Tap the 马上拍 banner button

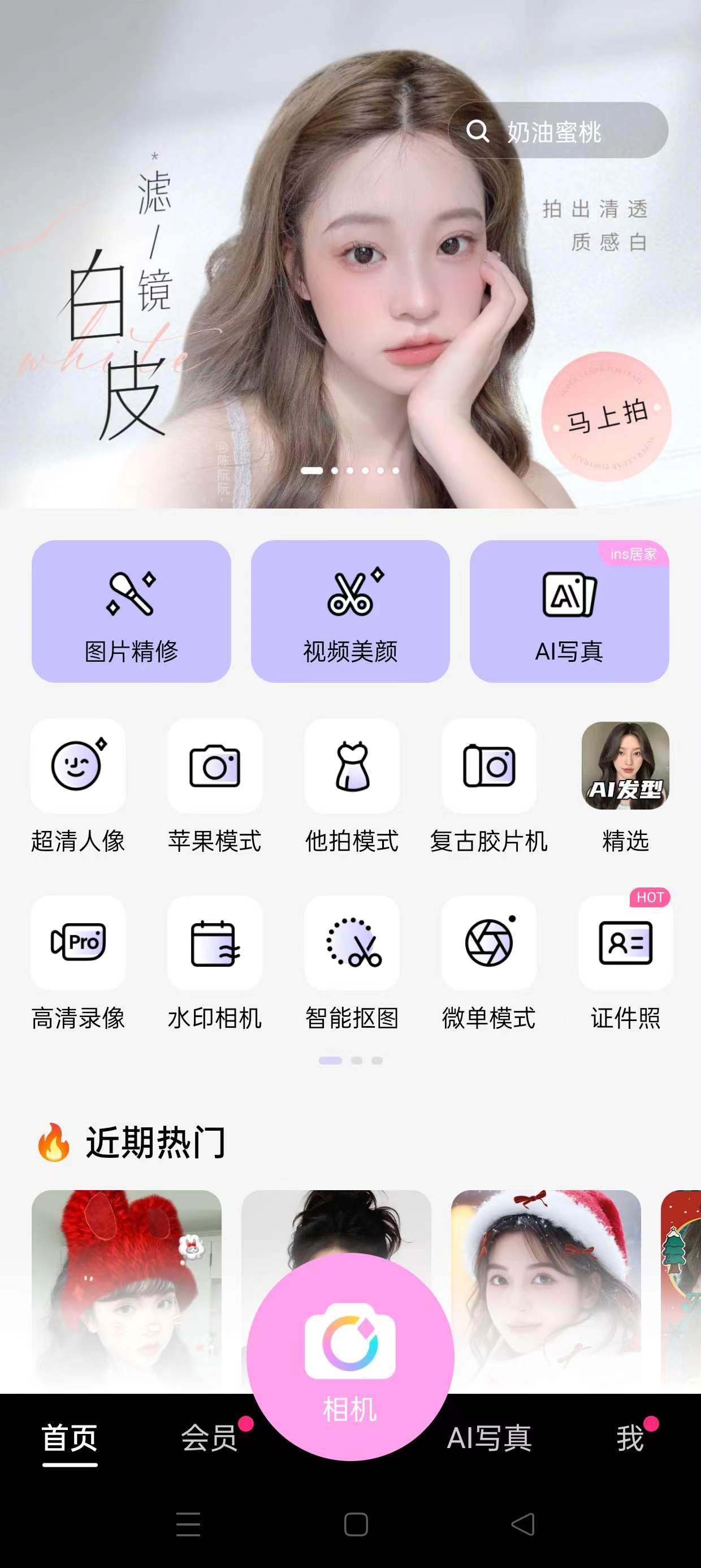[x=606, y=417]
